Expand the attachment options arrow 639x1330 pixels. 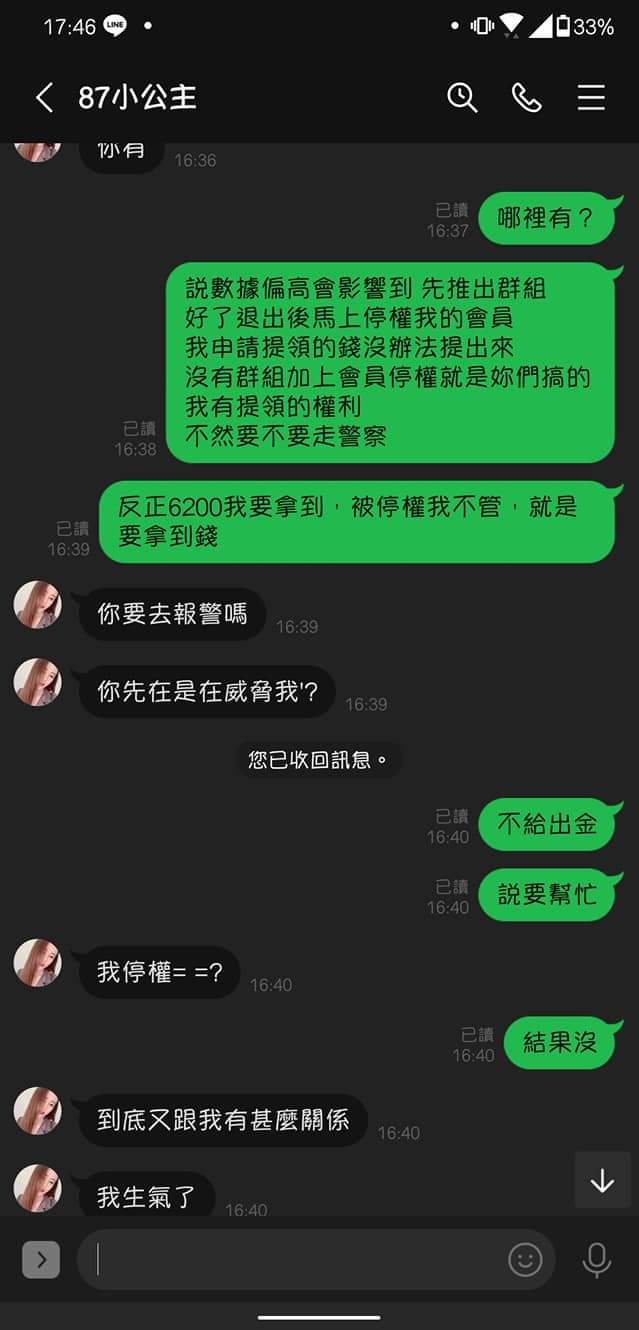pyautogui.click(x=41, y=1260)
